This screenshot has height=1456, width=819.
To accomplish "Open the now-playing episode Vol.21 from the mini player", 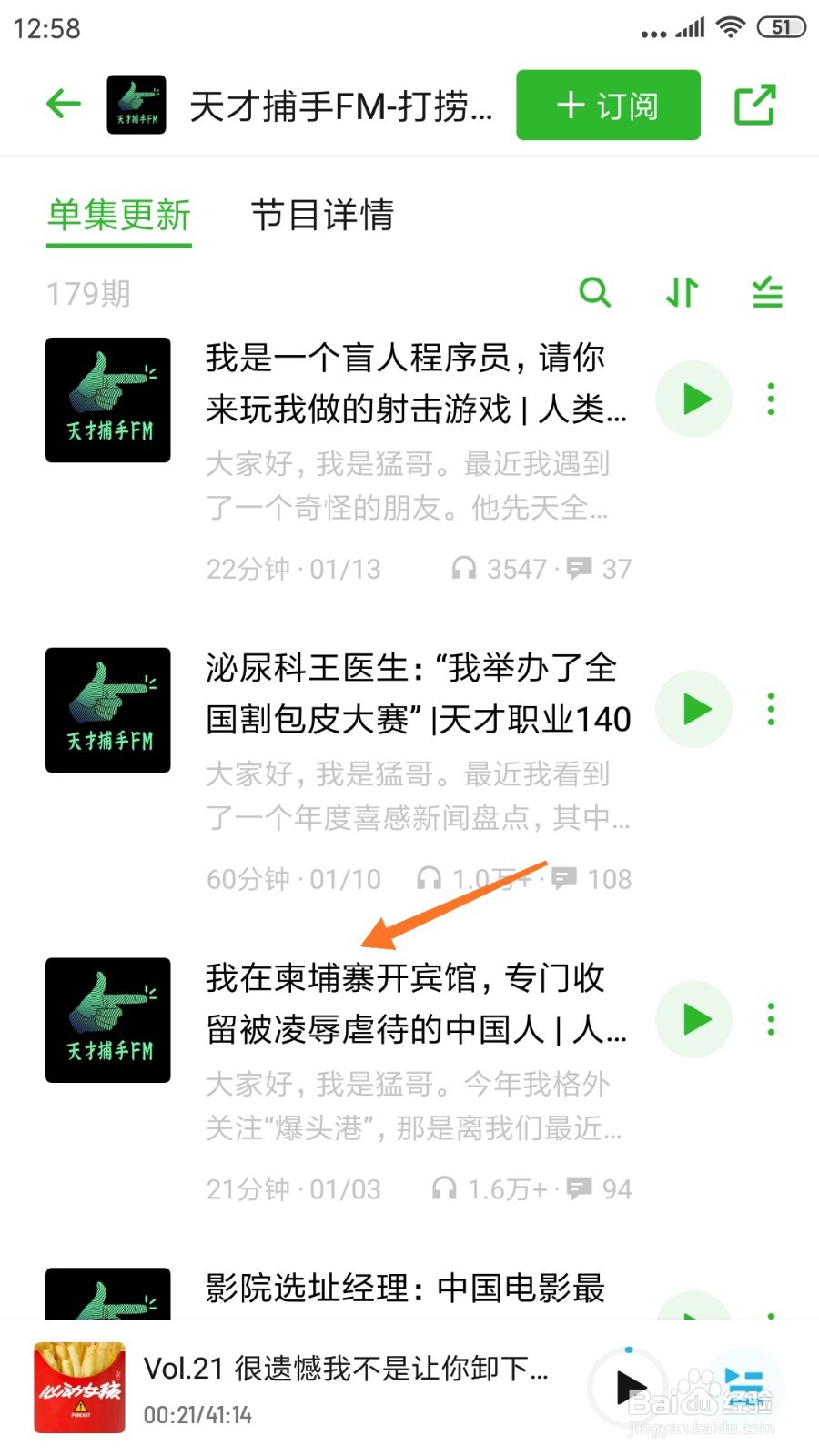I will (346, 1368).
